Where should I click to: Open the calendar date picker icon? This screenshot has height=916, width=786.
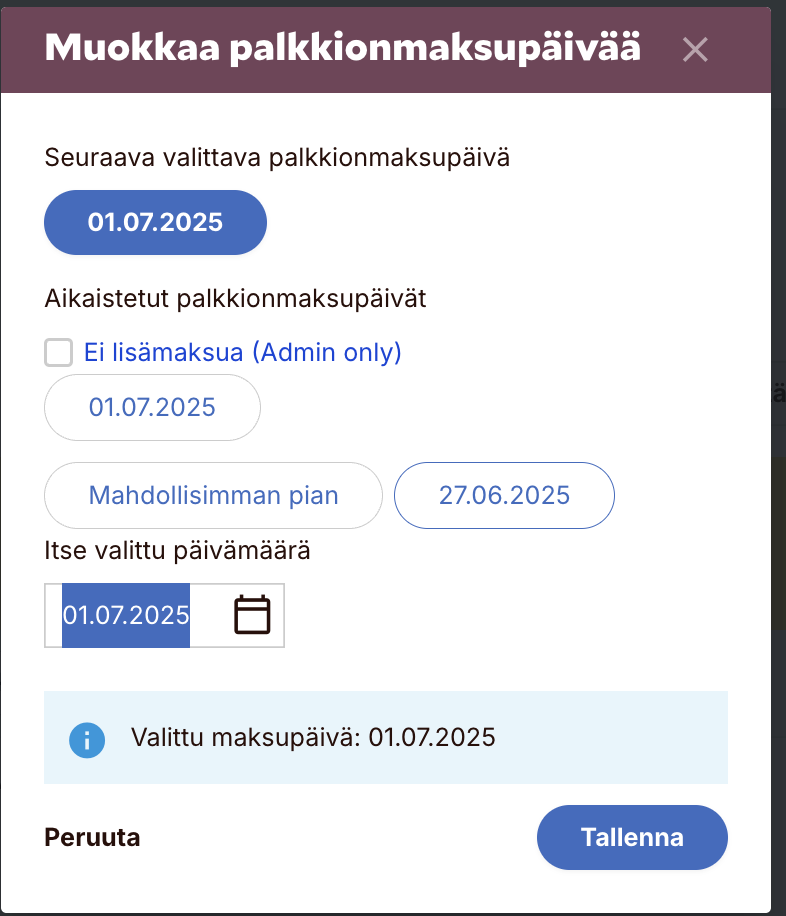(x=252, y=615)
